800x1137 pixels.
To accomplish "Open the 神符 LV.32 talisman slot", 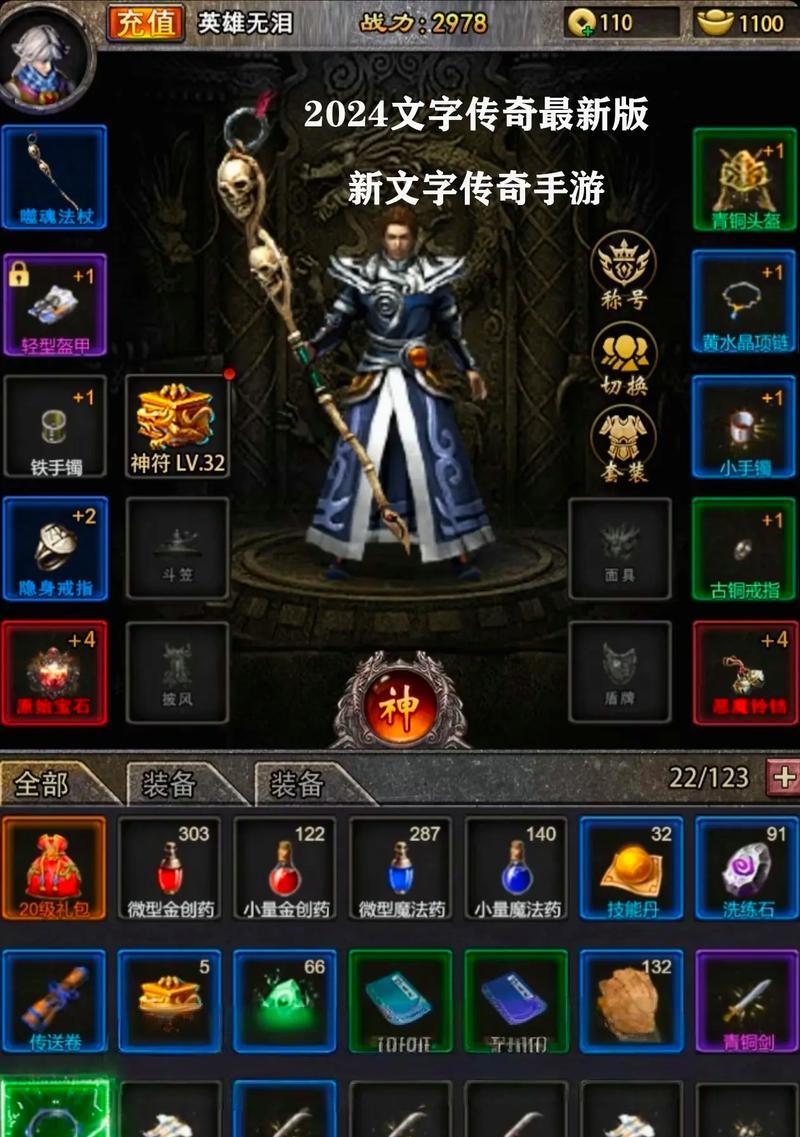I will [x=178, y=427].
